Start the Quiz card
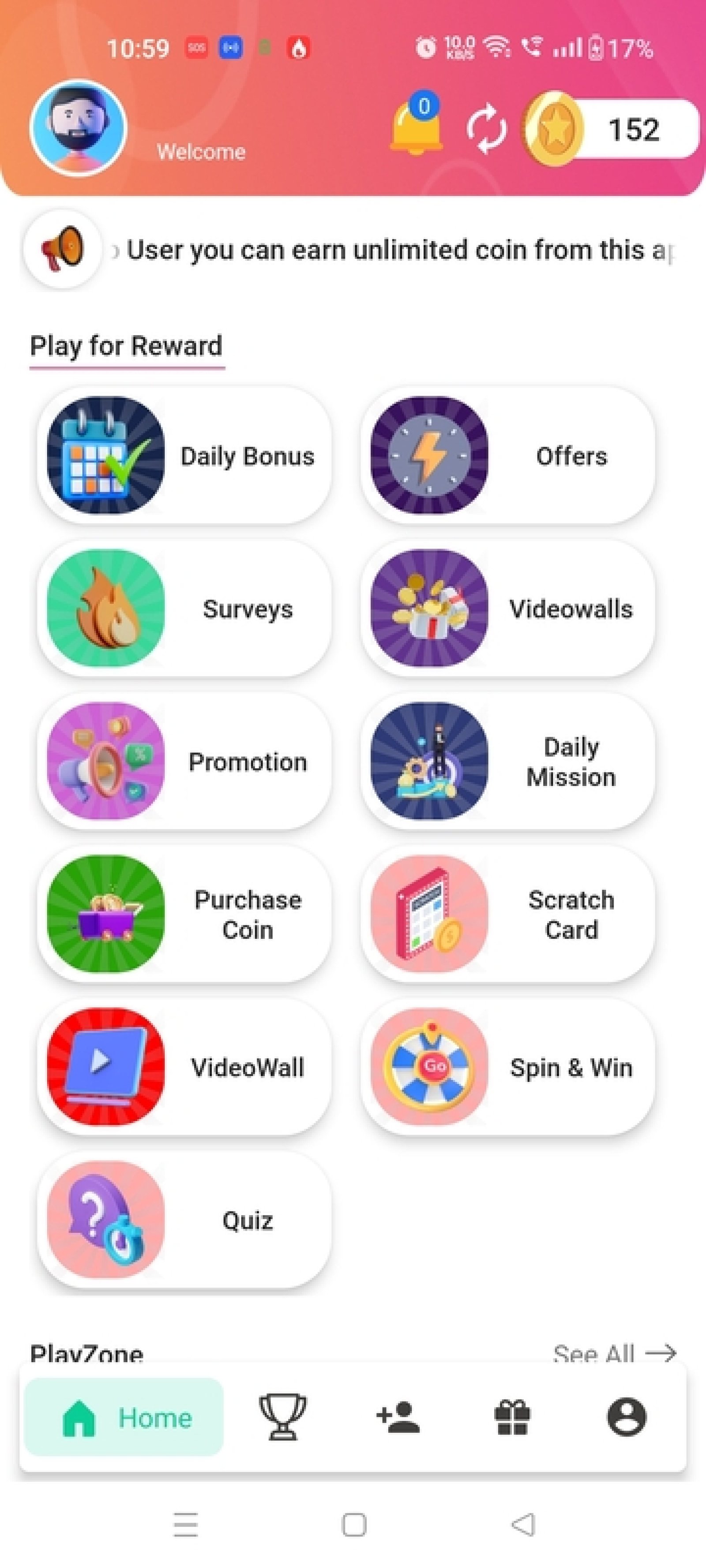706x1568 pixels. tap(184, 1220)
